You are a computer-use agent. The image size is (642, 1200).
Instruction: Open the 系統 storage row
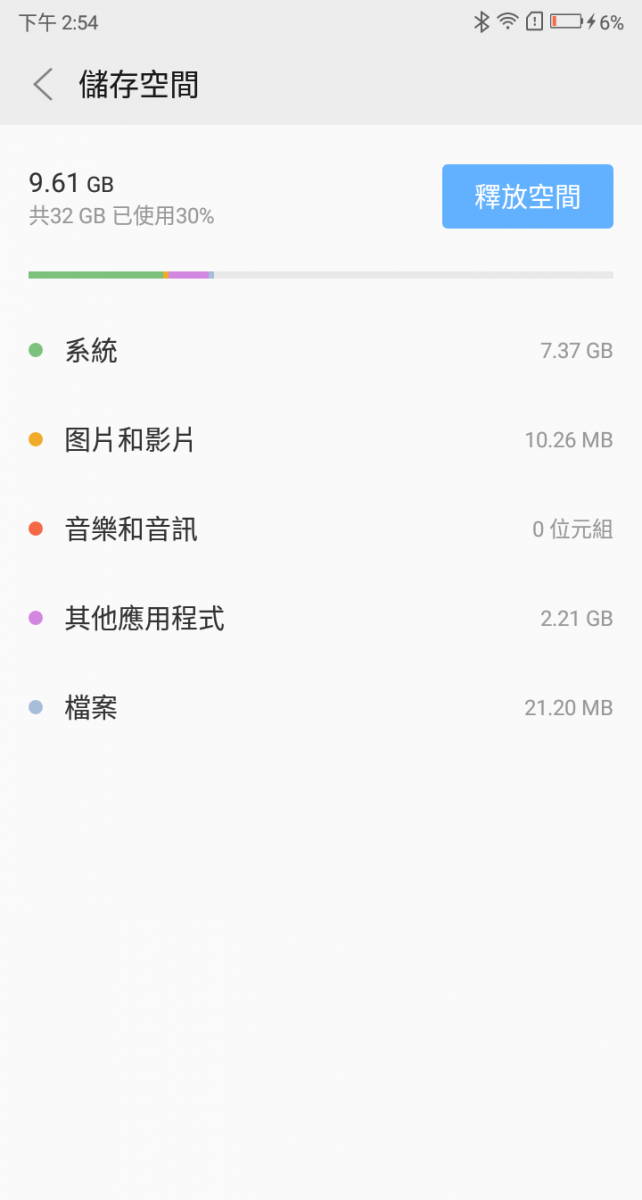pos(321,351)
